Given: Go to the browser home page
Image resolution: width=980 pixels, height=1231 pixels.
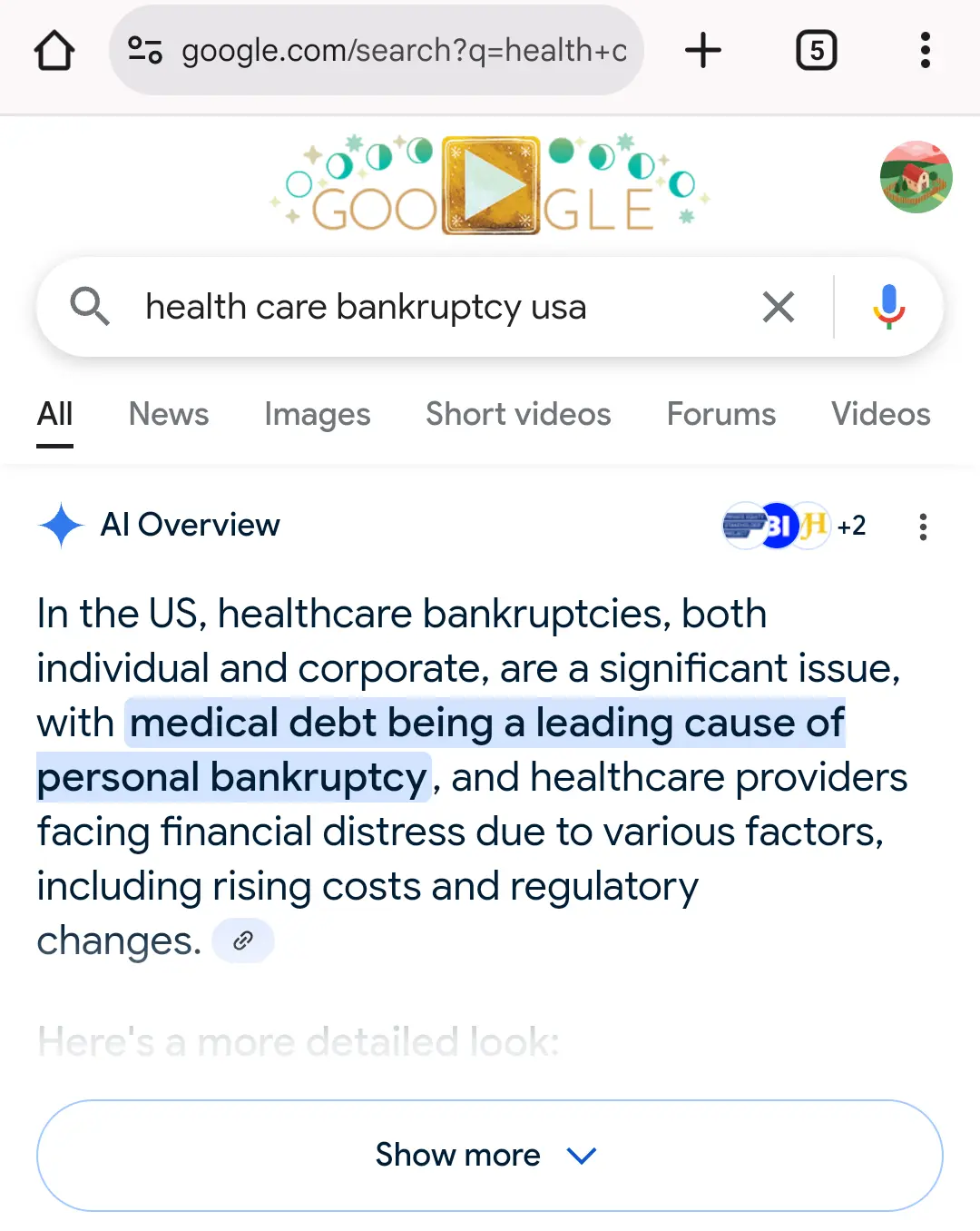Looking at the screenshot, I should click(x=54, y=51).
